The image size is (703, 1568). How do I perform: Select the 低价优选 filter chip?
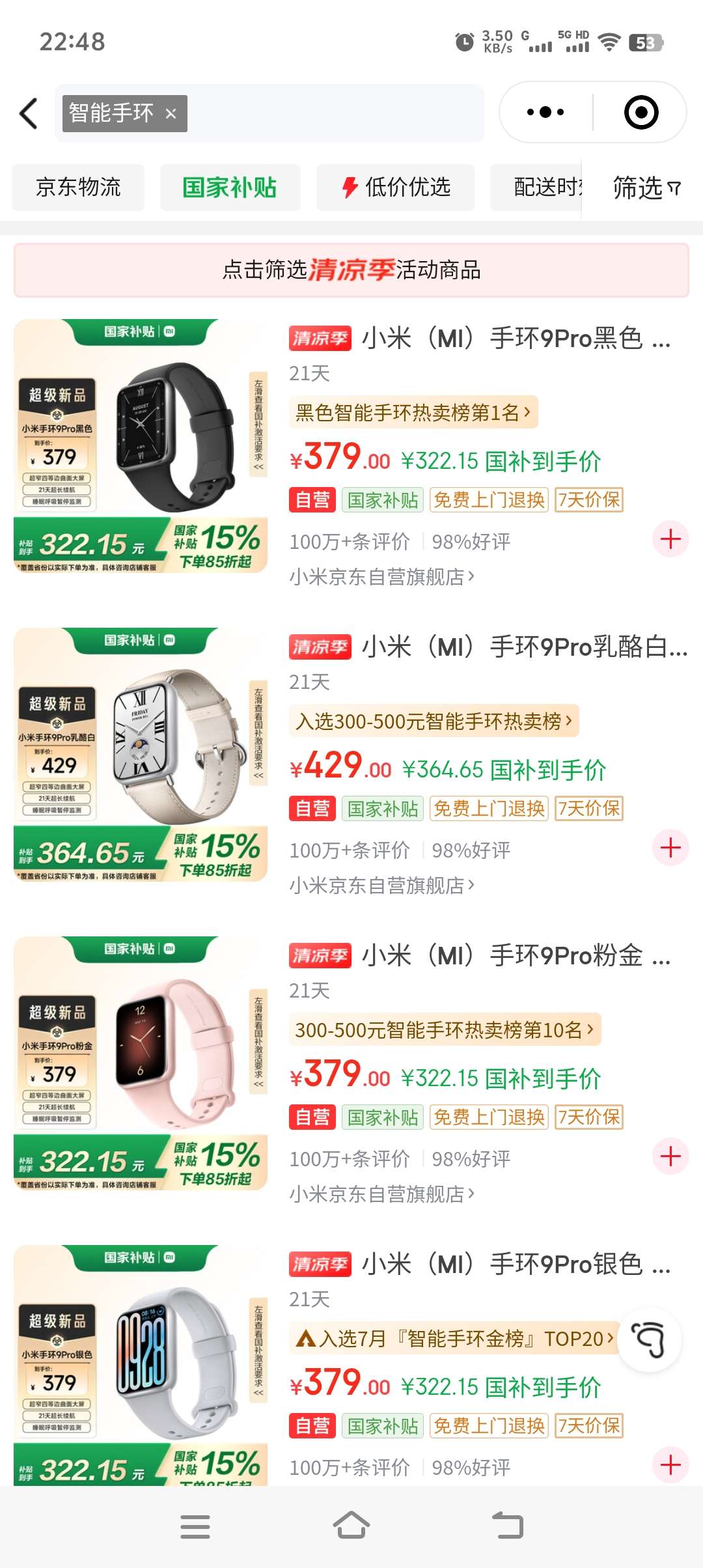395,188
